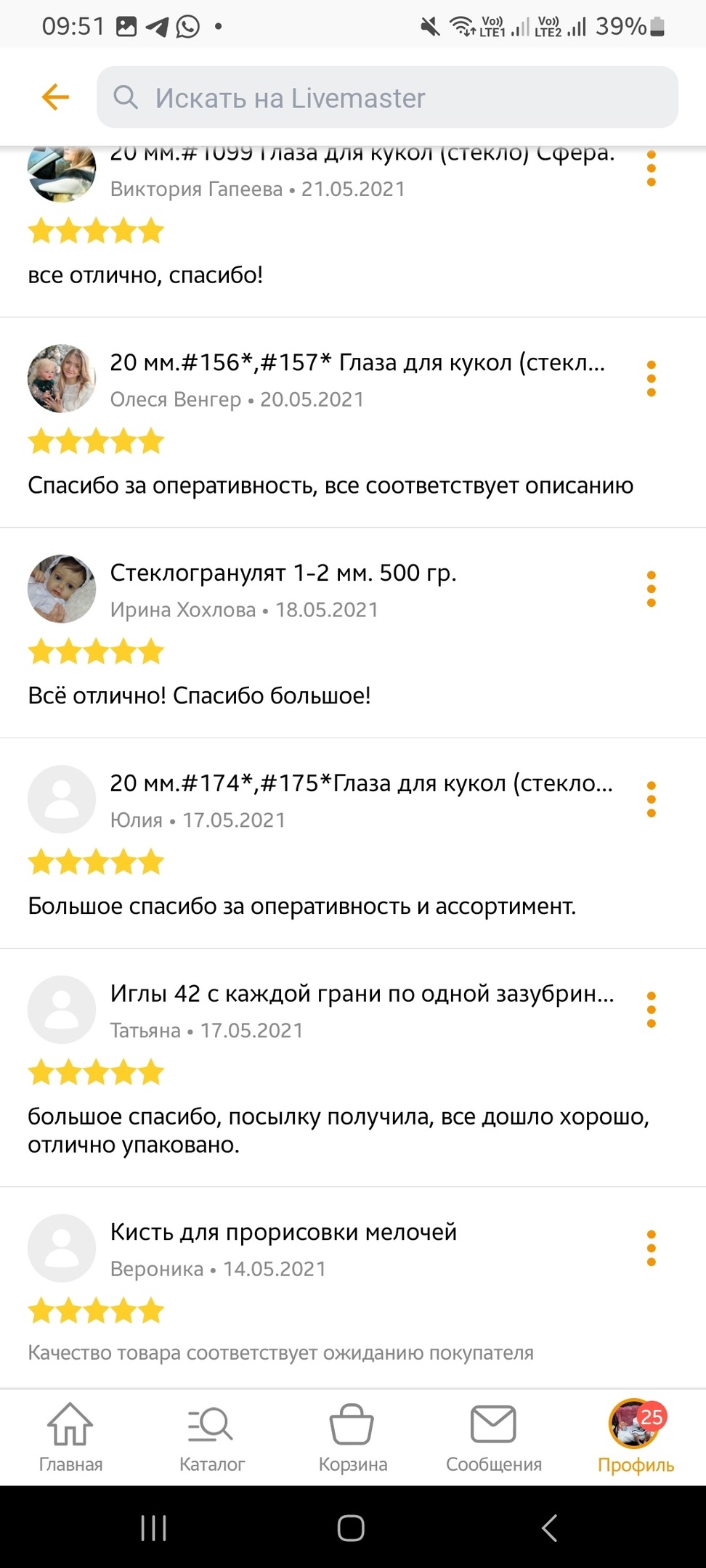Open 'Иглы 42 с каждой грани' product

(362, 993)
